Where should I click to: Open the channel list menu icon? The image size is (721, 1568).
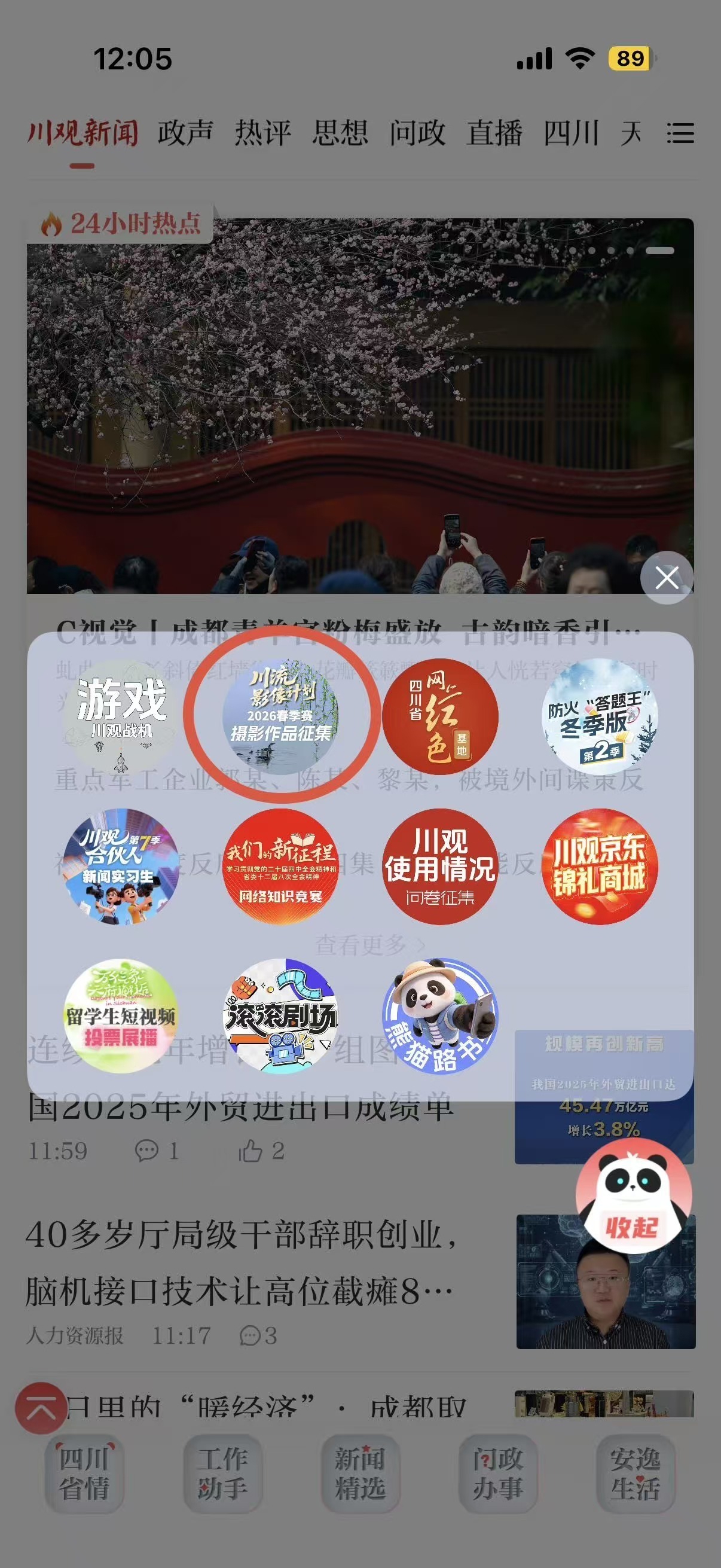point(680,133)
